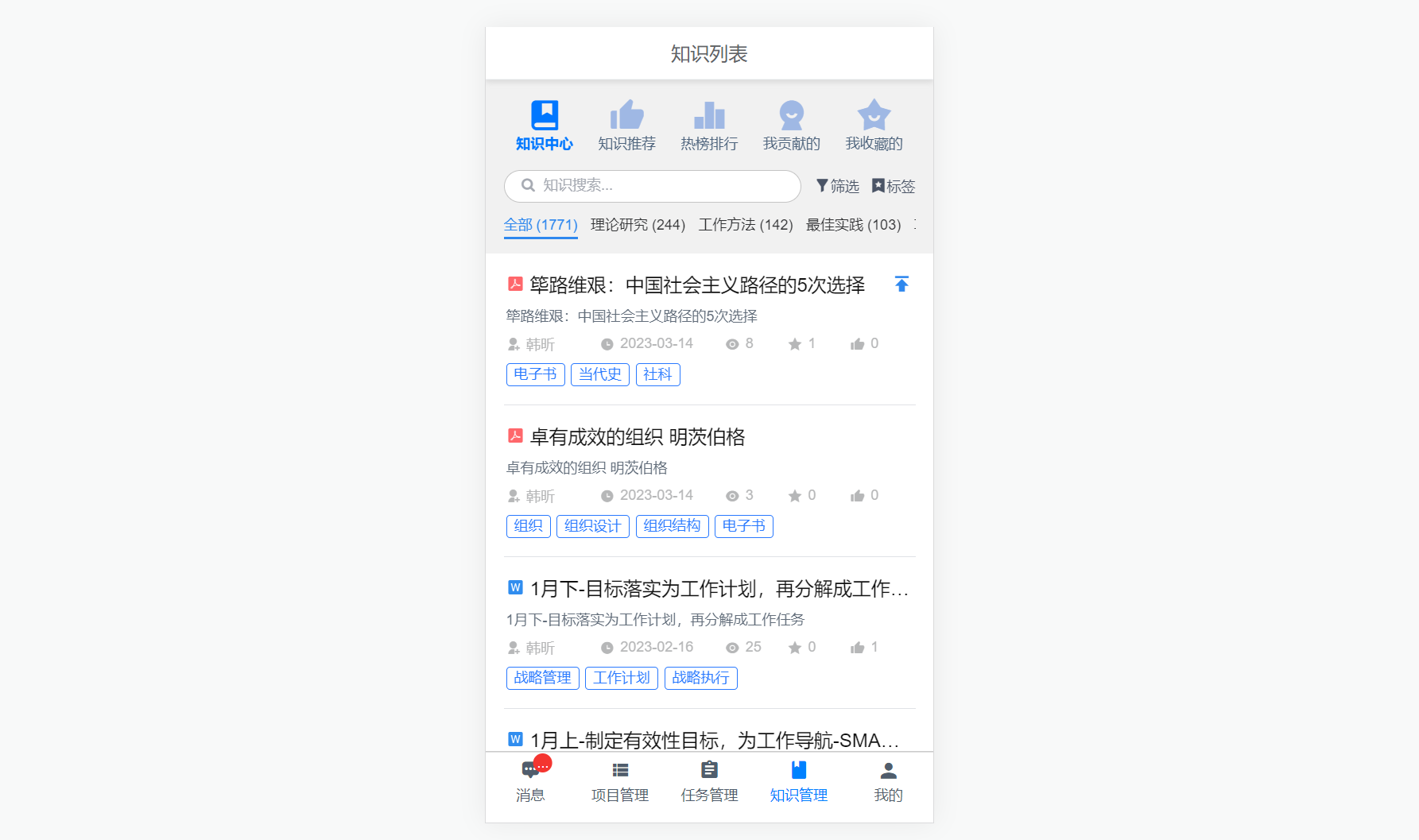This screenshot has width=1419, height=840.
Task: Open article 卓有成效的组织 明茨伯格
Action: point(637,437)
